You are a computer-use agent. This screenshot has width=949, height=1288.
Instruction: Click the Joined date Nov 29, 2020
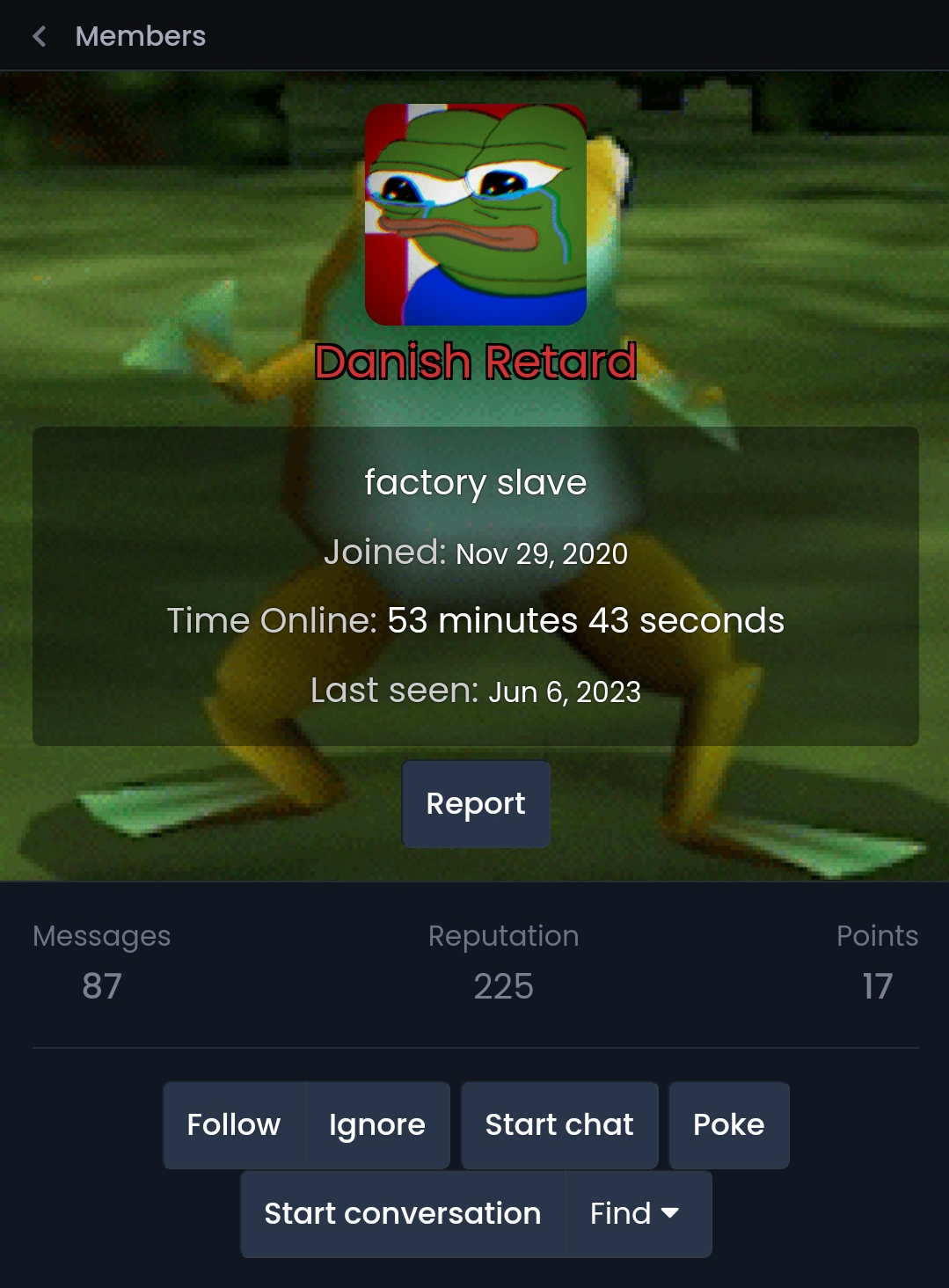[540, 553]
